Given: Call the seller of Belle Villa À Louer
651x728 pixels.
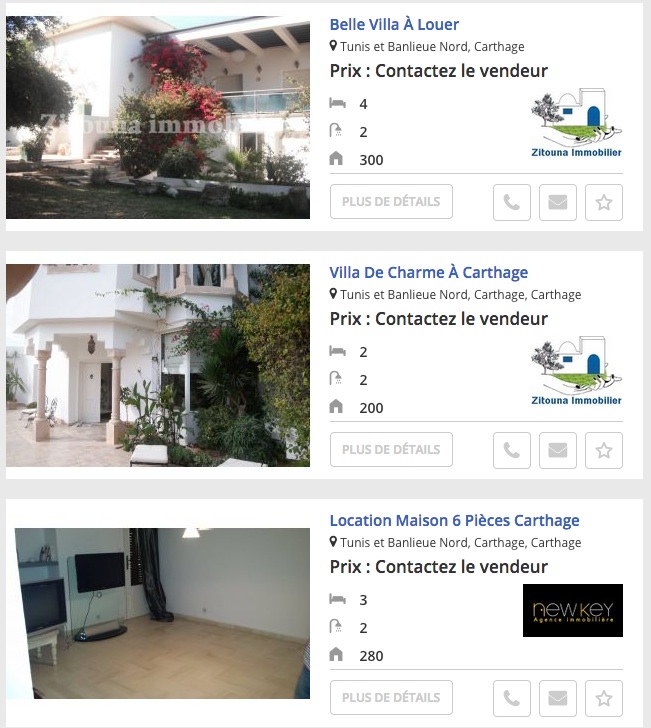Looking at the screenshot, I should pos(511,202).
